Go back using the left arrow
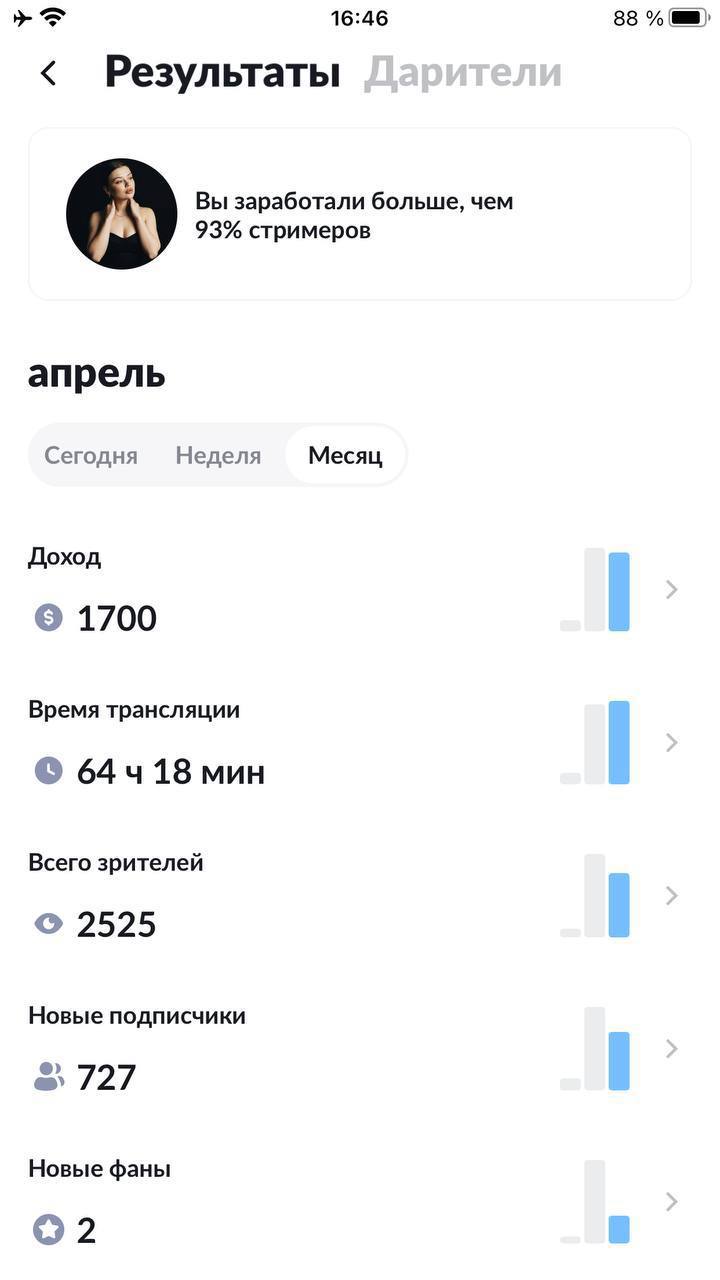The image size is (720, 1280). coord(47,72)
